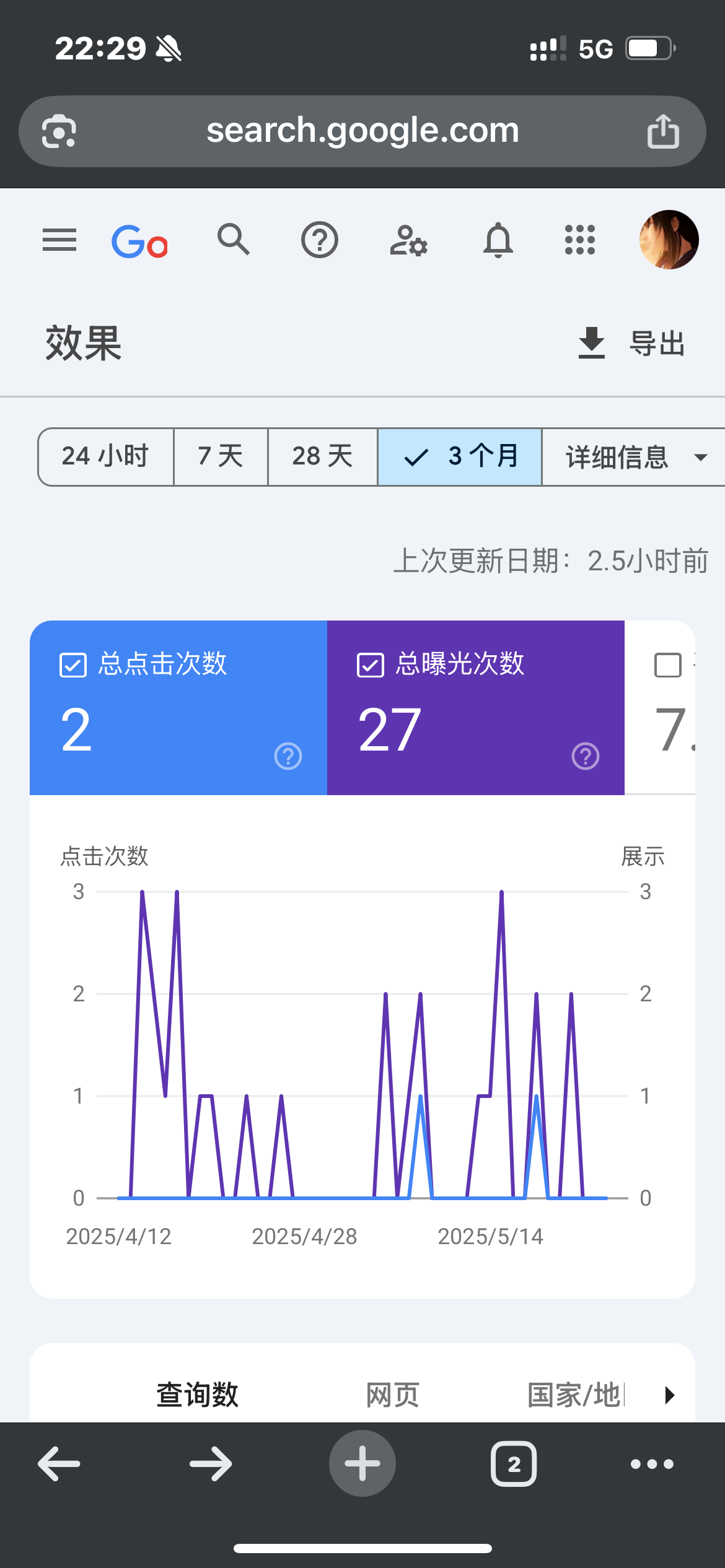
Task: Switch to the 网页 tab
Action: (x=393, y=1395)
